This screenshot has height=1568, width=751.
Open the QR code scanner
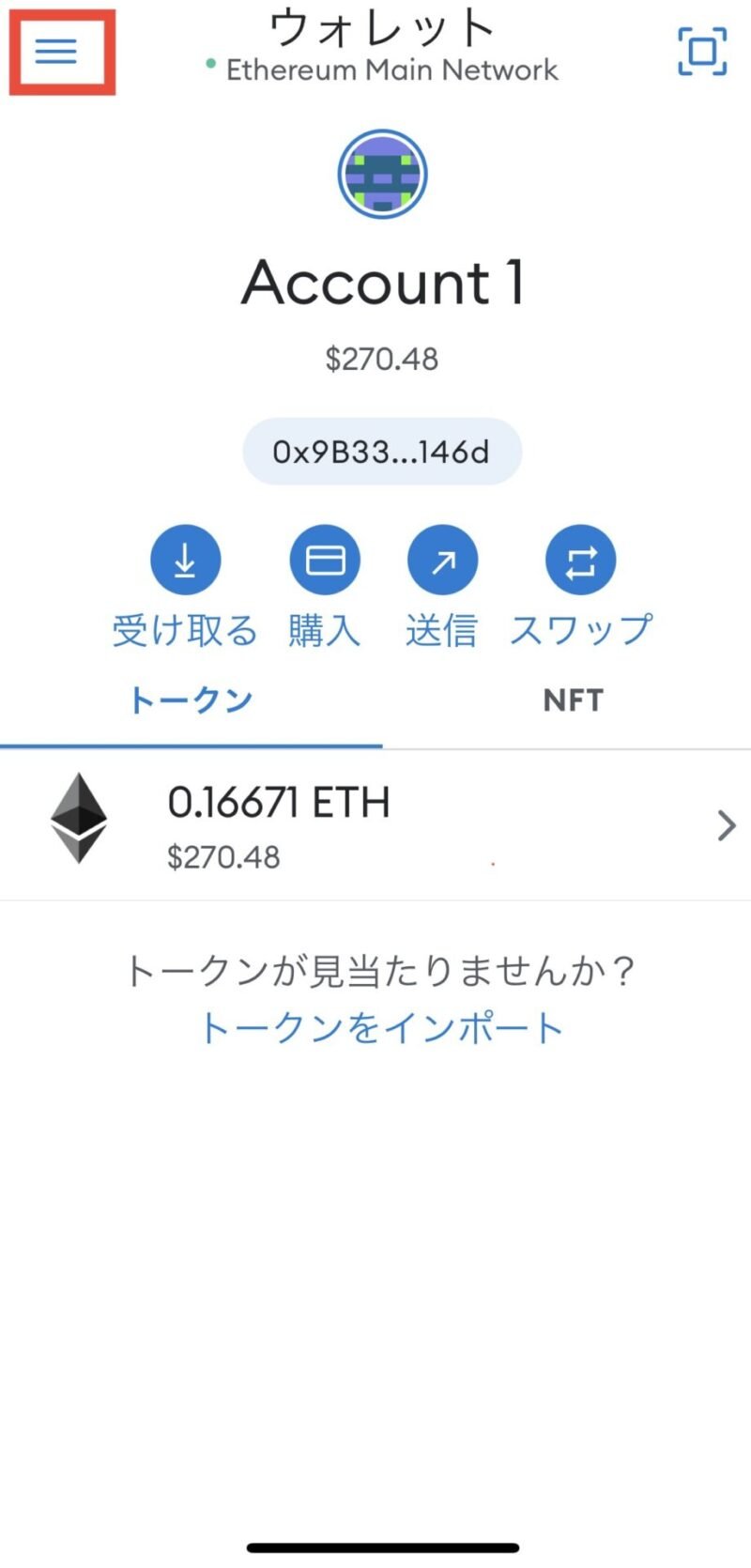click(702, 52)
